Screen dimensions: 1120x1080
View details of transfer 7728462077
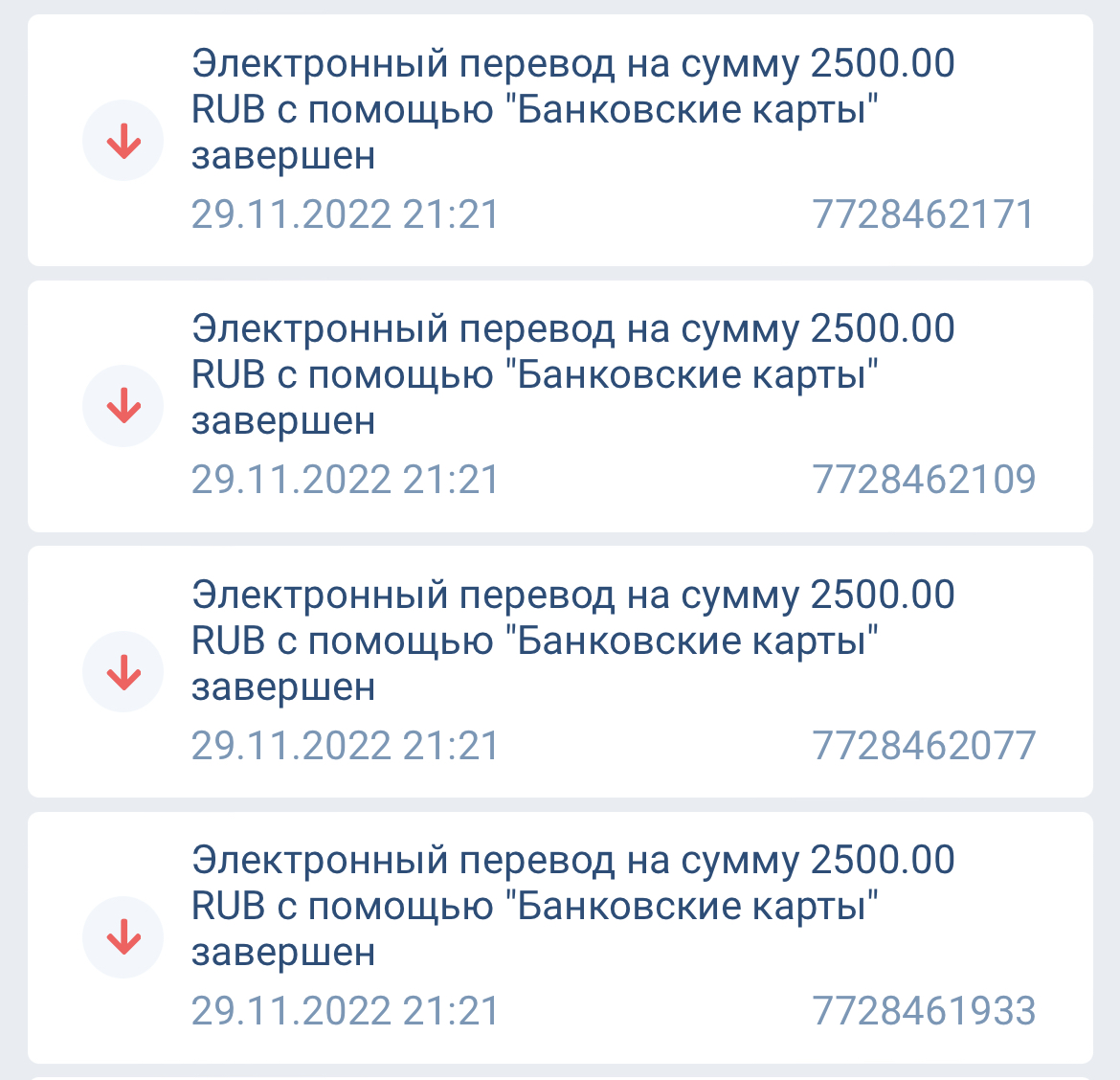click(560, 671)
